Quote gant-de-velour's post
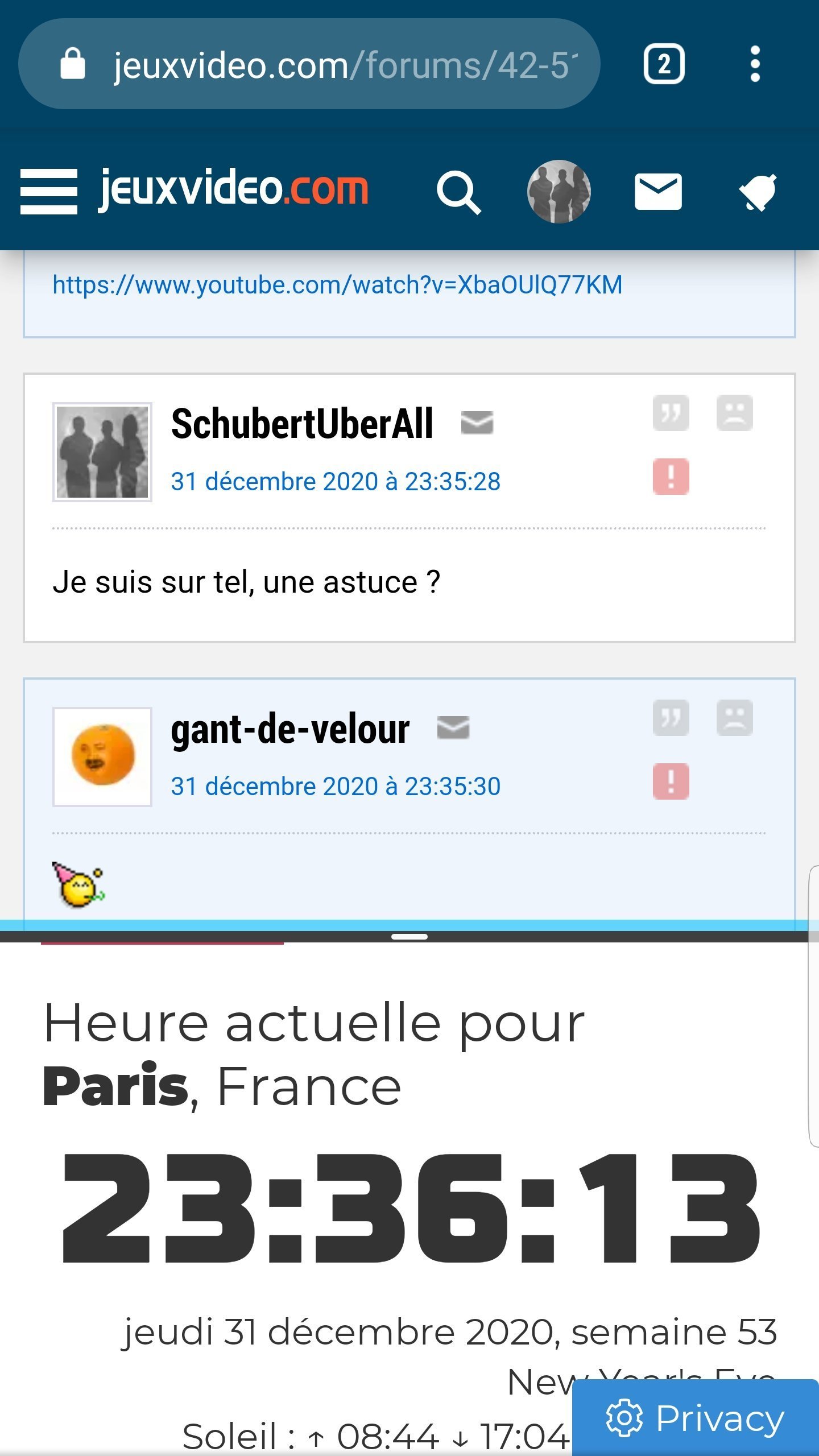 pyautogui.click(x=671, y=718)
